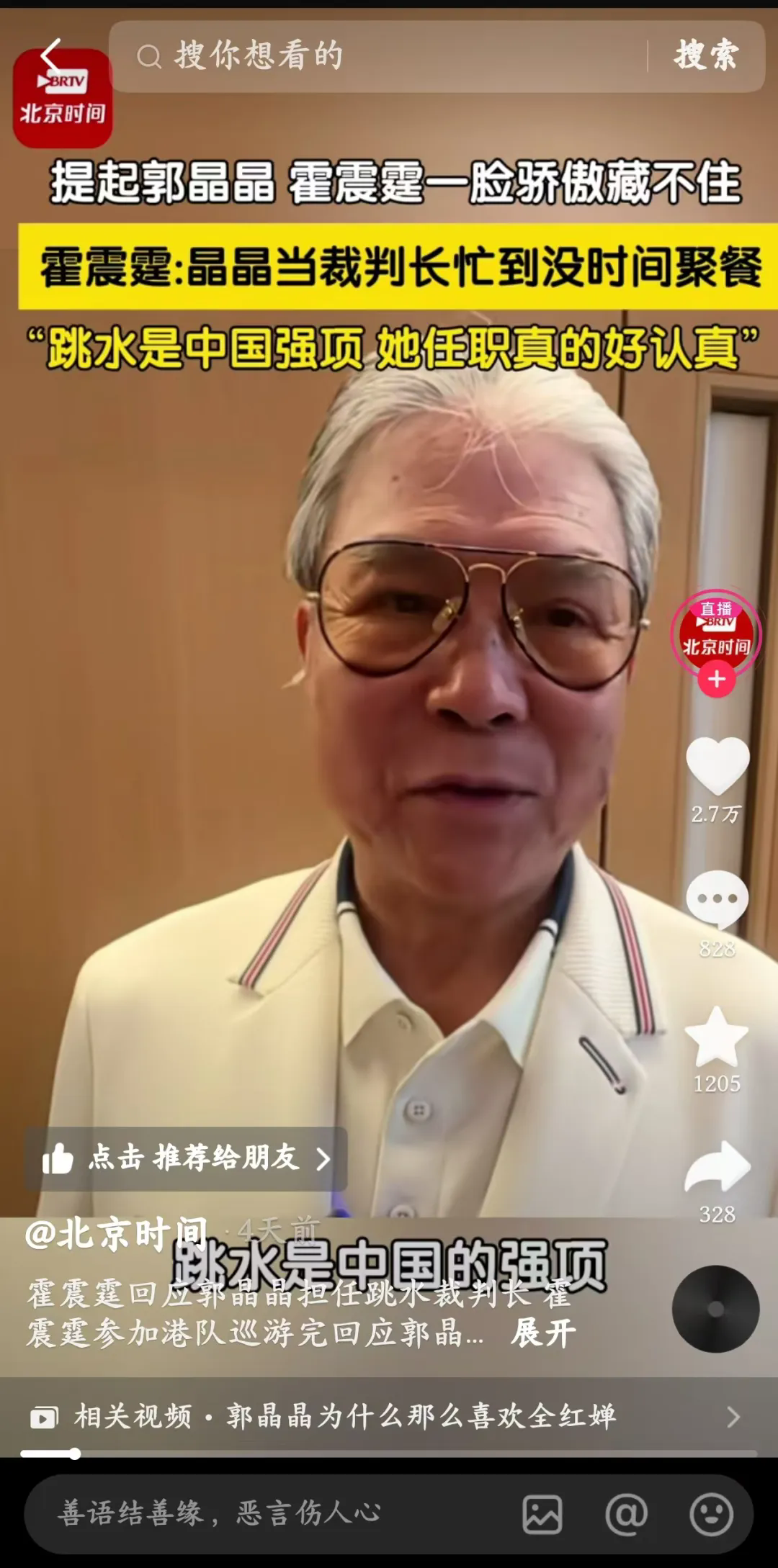Expand the caption with 展开
Screen dimensions: 778x1568
pos(543,1333)
